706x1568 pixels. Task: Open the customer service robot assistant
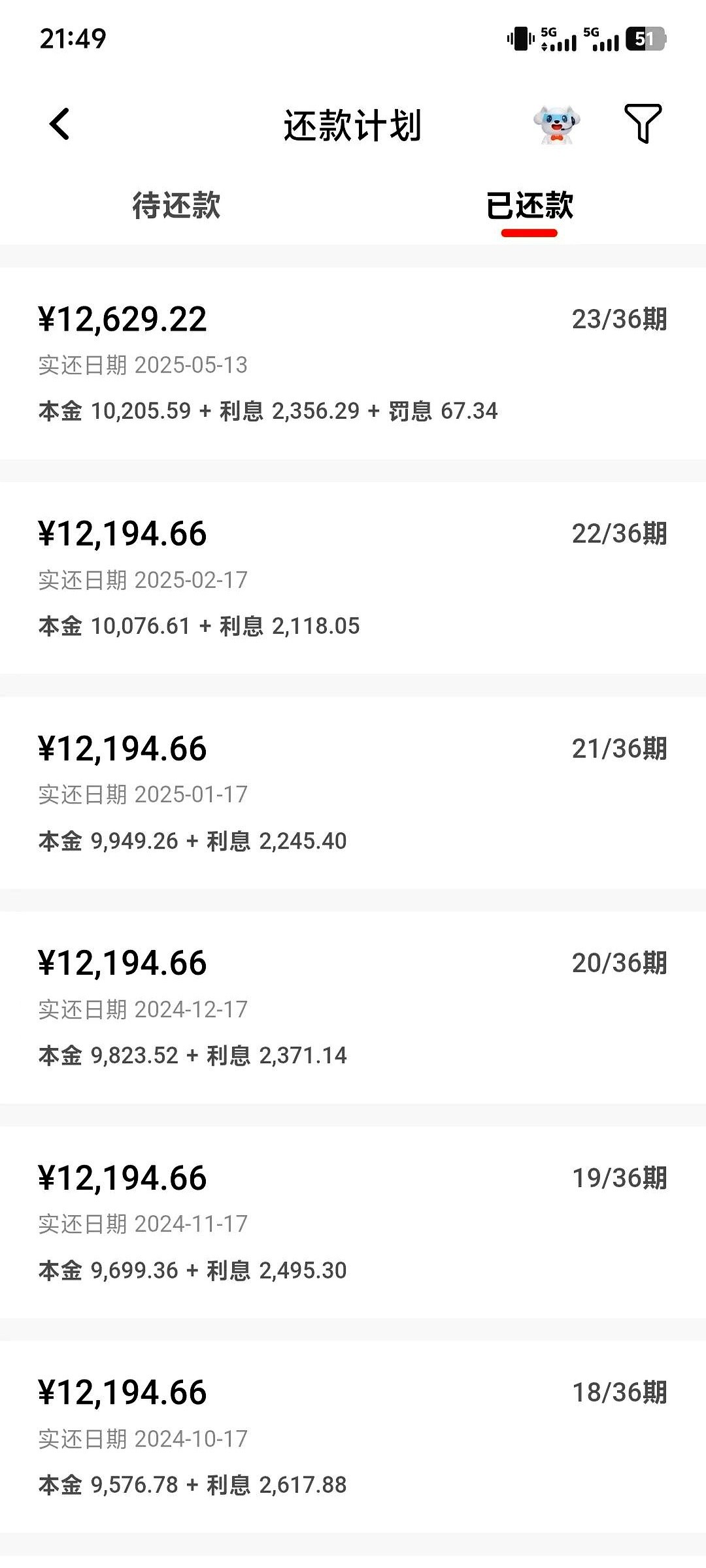tap(556, 123)
